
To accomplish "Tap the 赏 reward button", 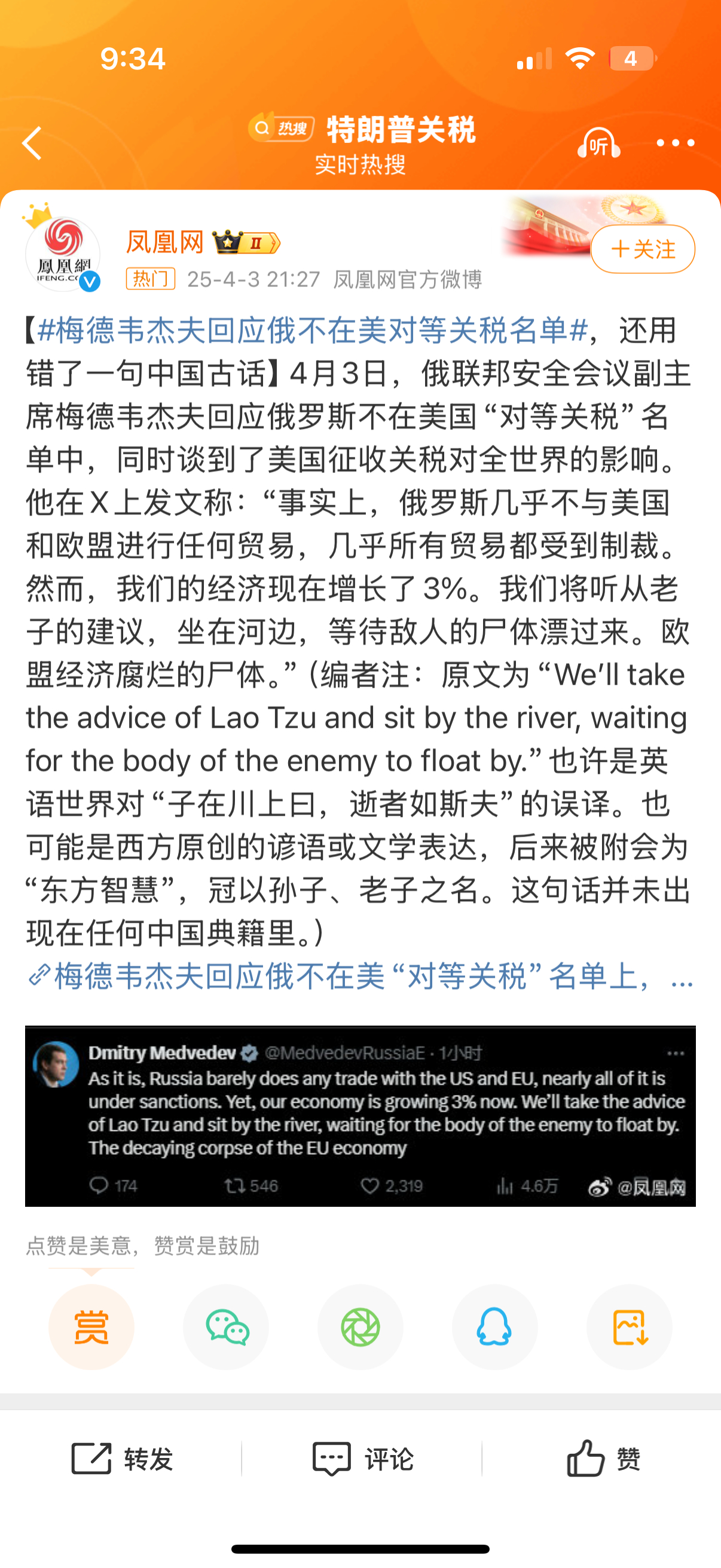I will 91,1327.
